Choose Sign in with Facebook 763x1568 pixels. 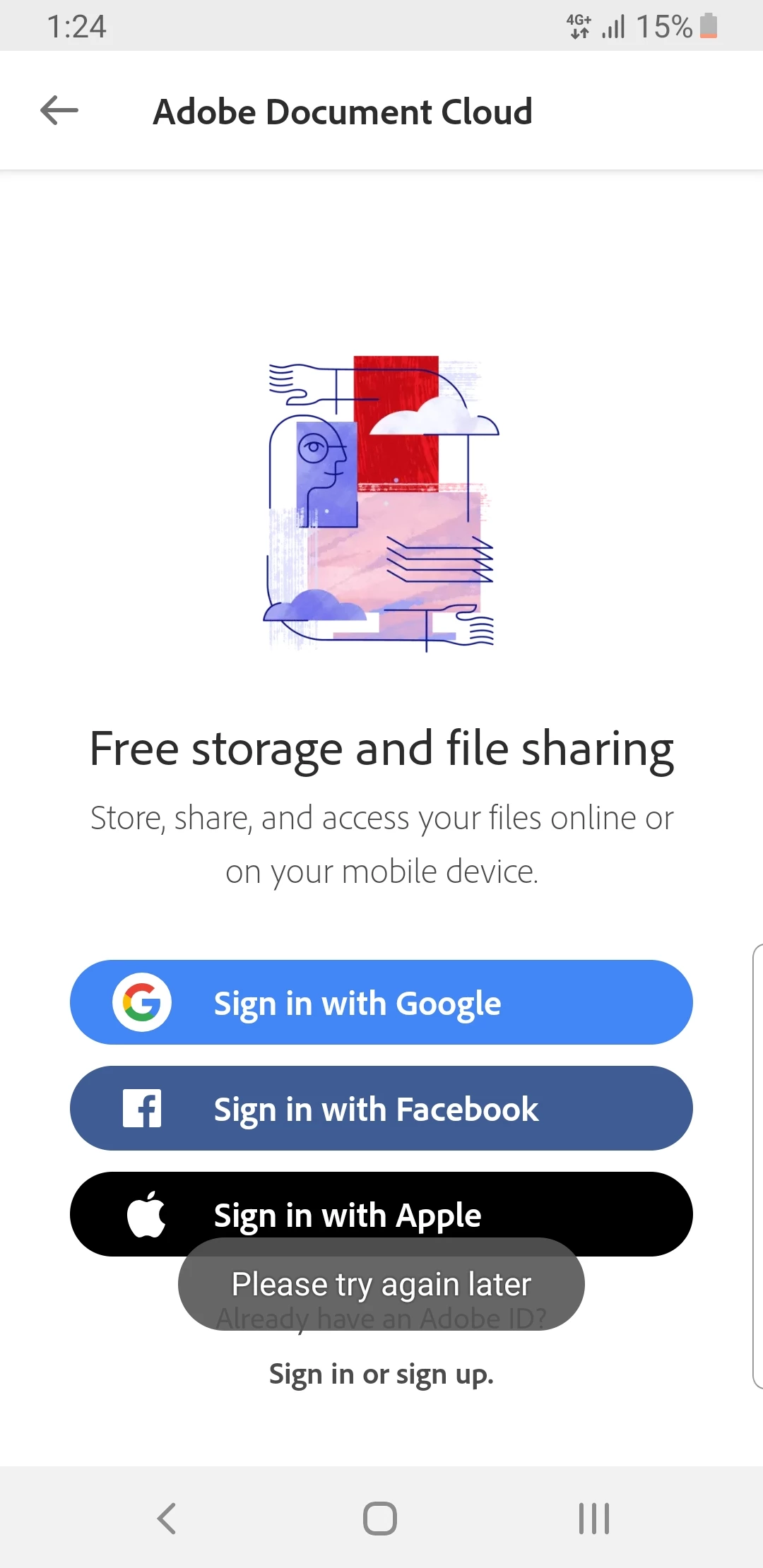(x=381, y=1108)
